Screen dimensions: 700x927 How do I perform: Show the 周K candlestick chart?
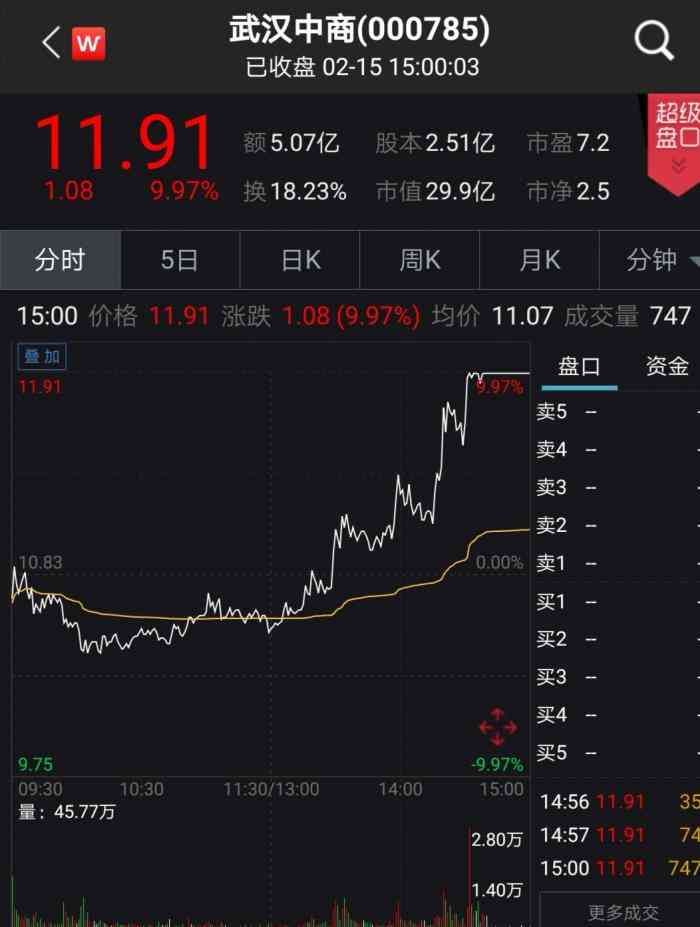coord(420,261)
